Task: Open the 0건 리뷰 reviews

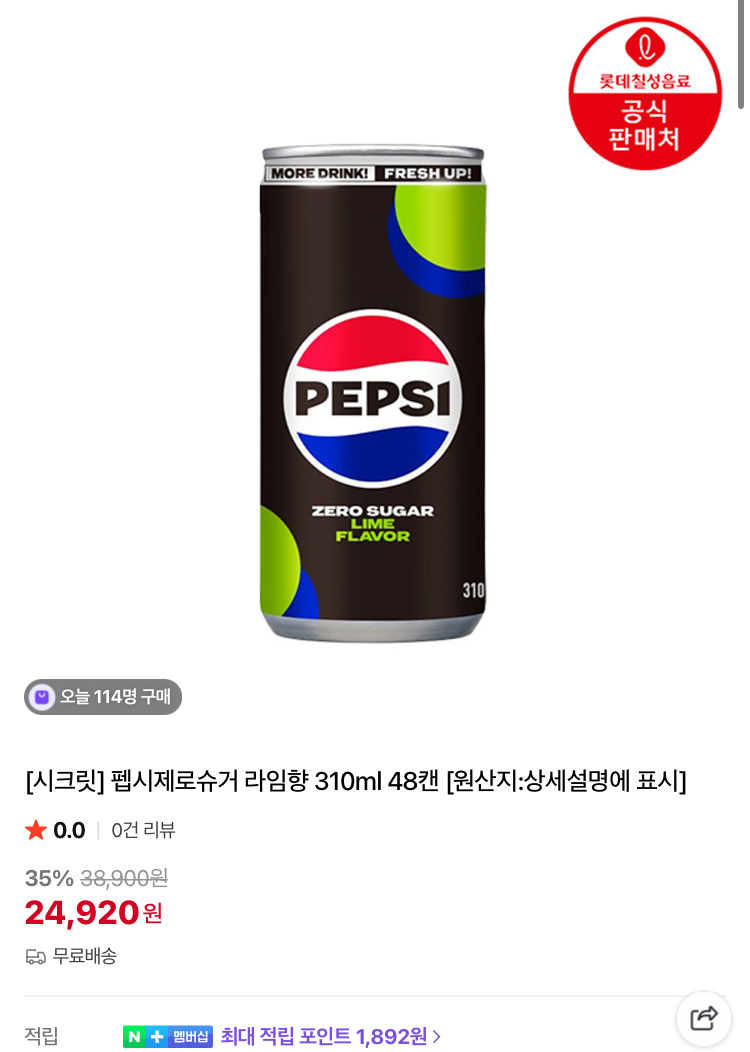Action: (143, 830)
